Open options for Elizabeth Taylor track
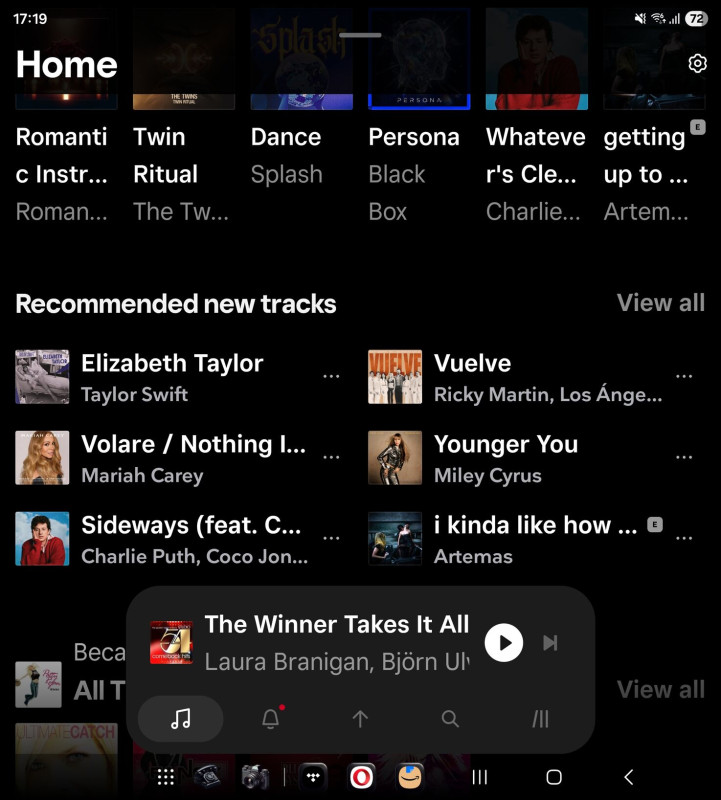Image resolution: width=721 pixels, height=800 pixels. [331, 377]
